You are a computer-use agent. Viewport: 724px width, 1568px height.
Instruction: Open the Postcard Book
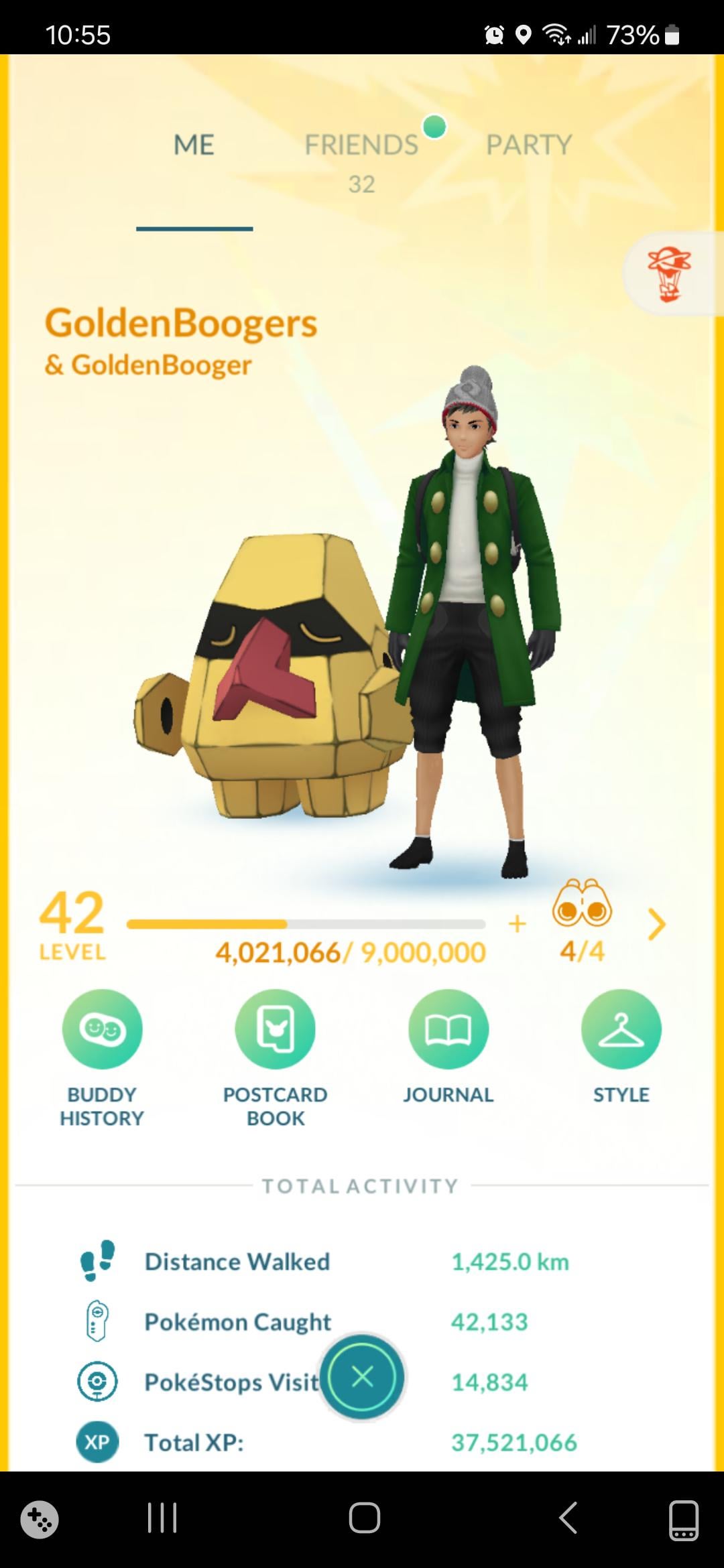tap(275, 1030)
